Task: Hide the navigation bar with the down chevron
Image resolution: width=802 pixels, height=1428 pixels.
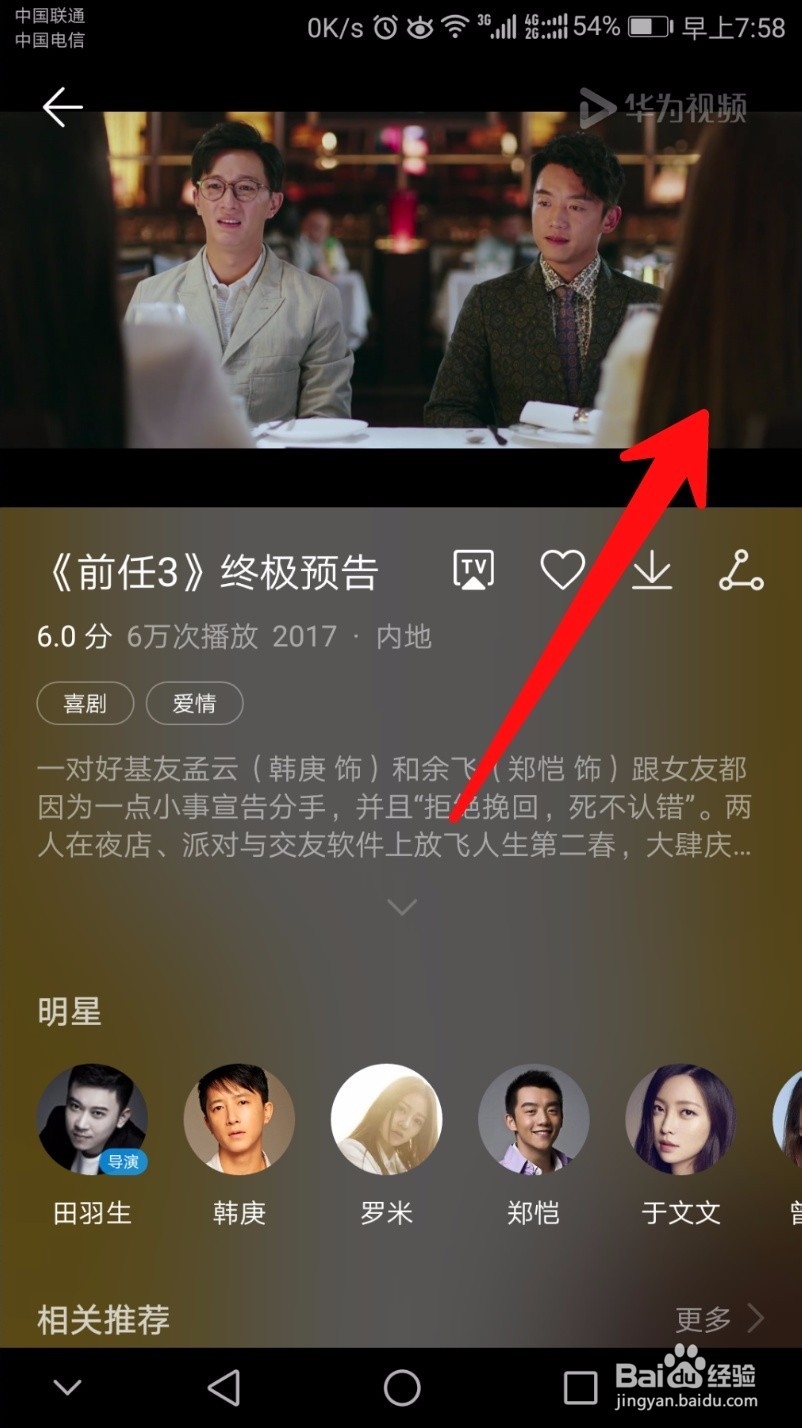Action: click(x=66, y=1387)
